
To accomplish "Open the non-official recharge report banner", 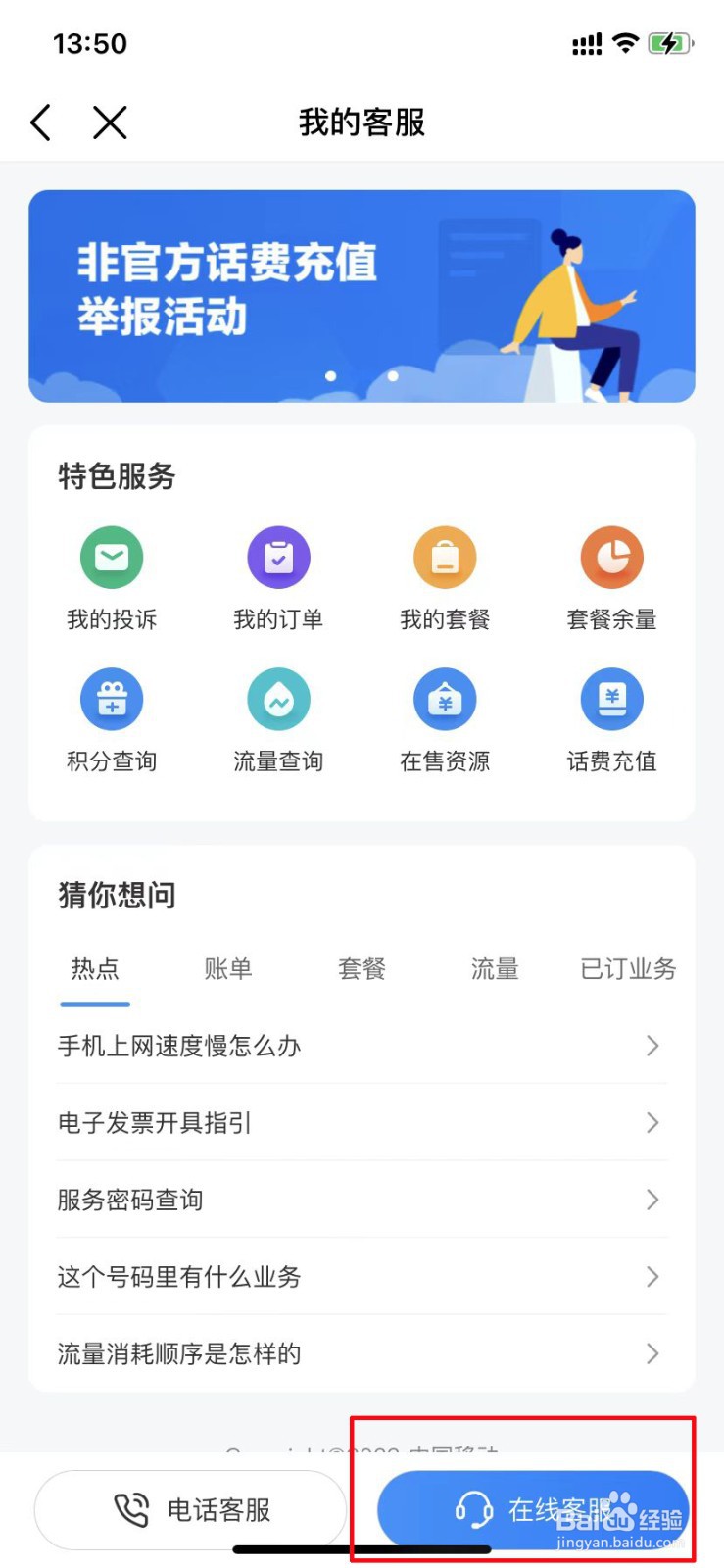I will click(x=361, y=294).
